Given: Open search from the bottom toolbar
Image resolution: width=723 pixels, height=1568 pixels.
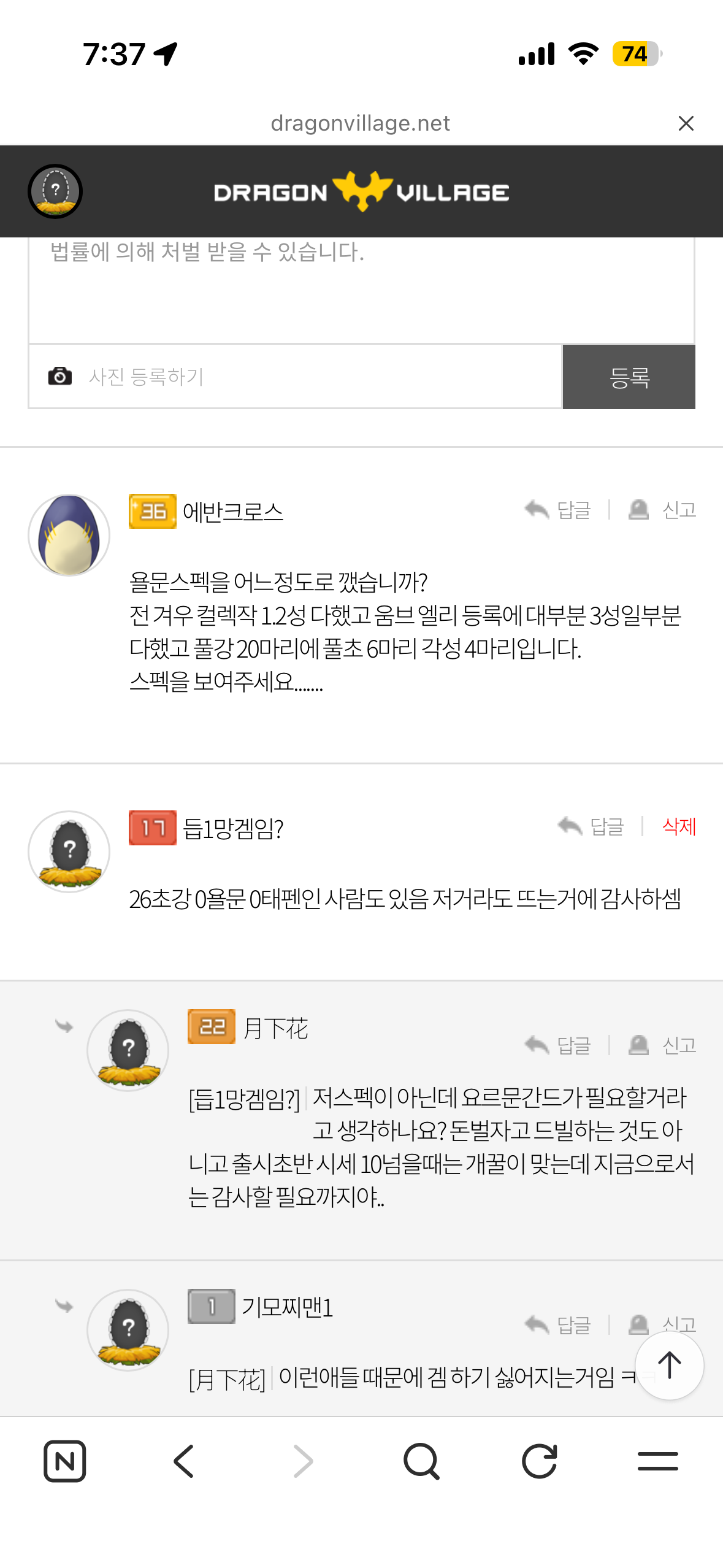Looking at the screenshot, I should pyautogui.click(x=421, y=1461).
